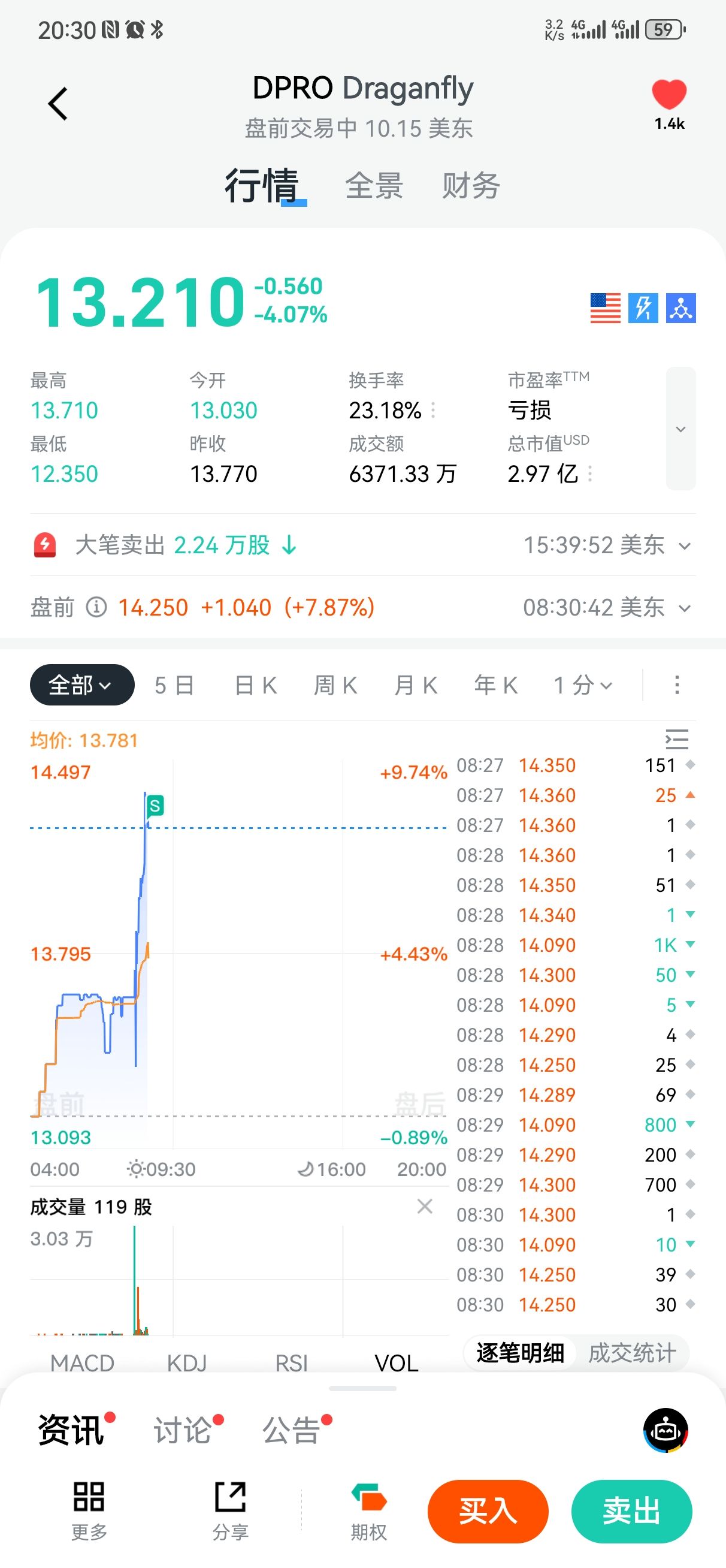This screenshot has width=726, height=1568.
Task: Switch to the 全景 tab
Action: [374, 186]
